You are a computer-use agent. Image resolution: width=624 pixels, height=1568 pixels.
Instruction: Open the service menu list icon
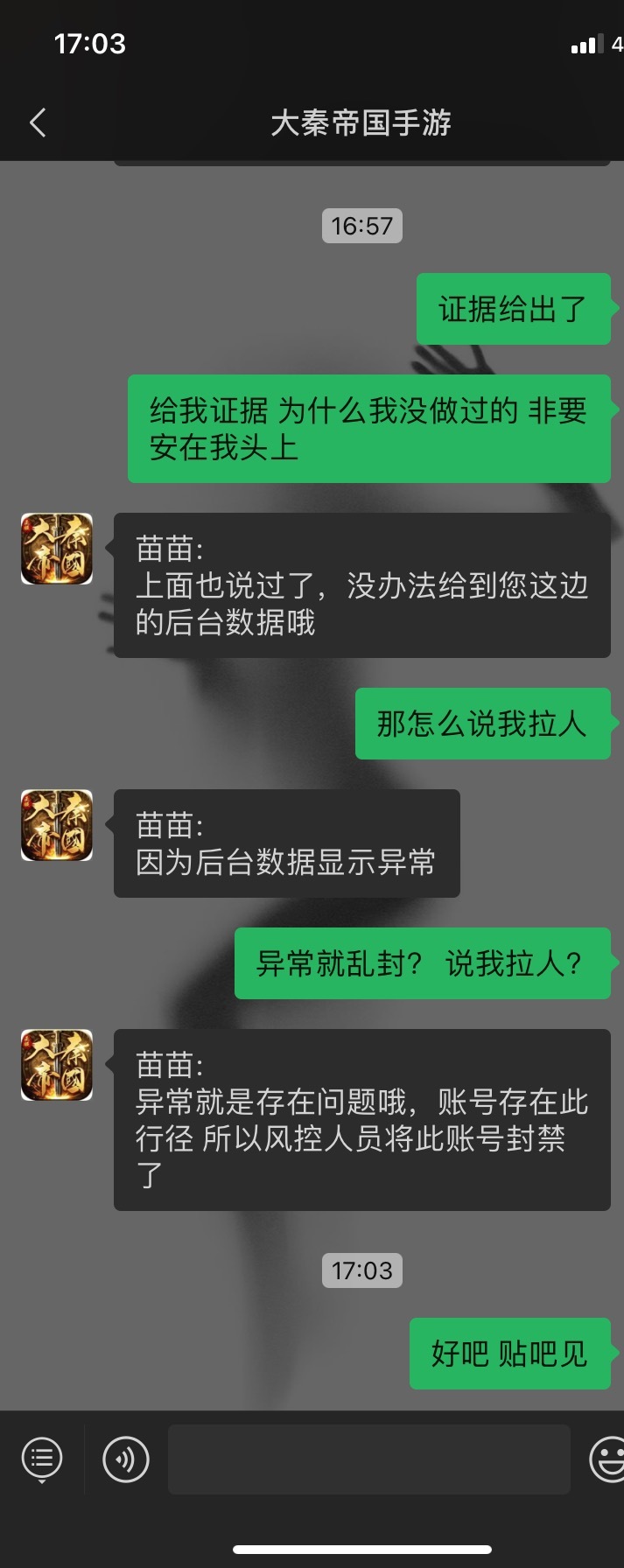coord(42,1459)
